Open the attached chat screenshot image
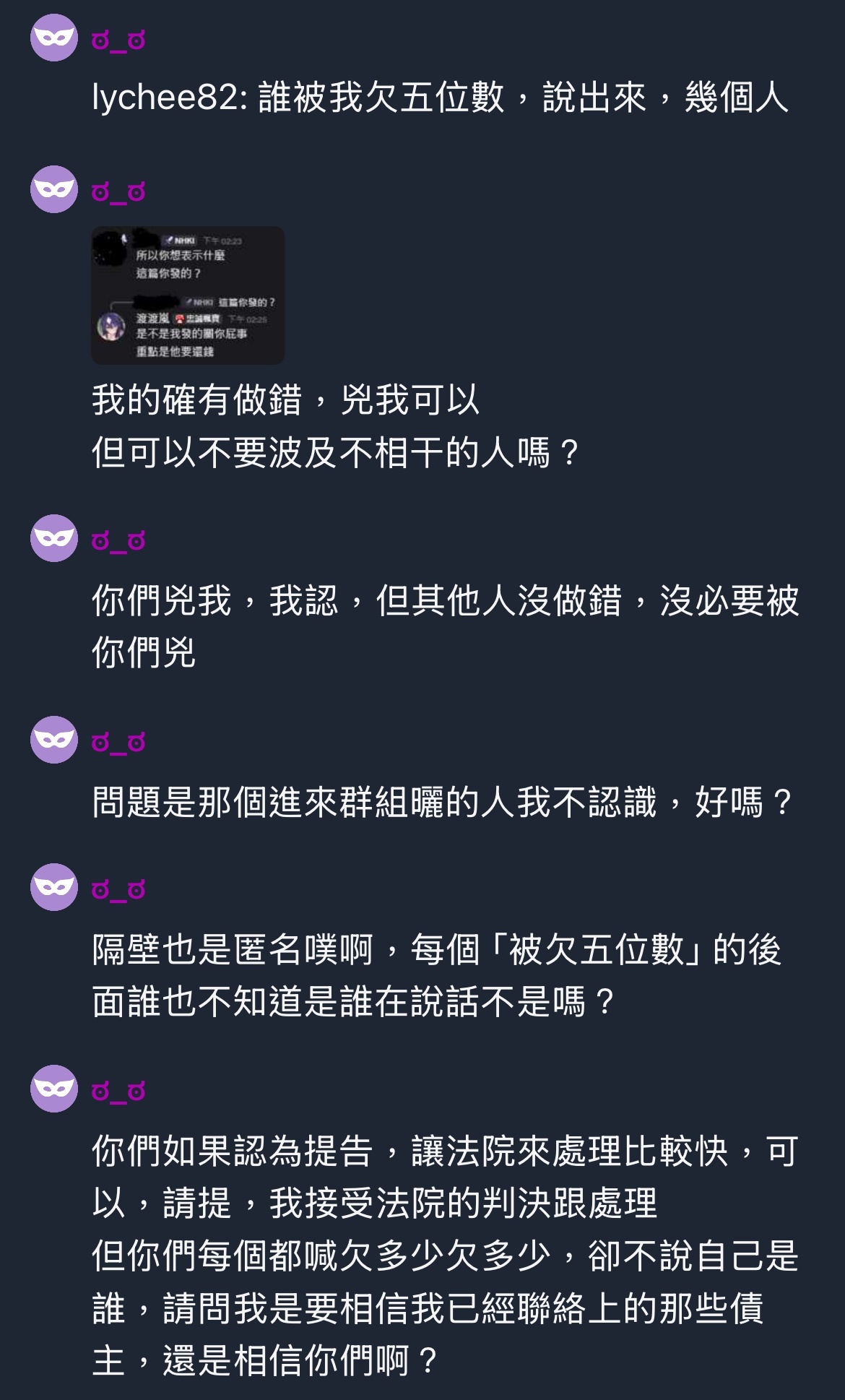 (188, 295)
